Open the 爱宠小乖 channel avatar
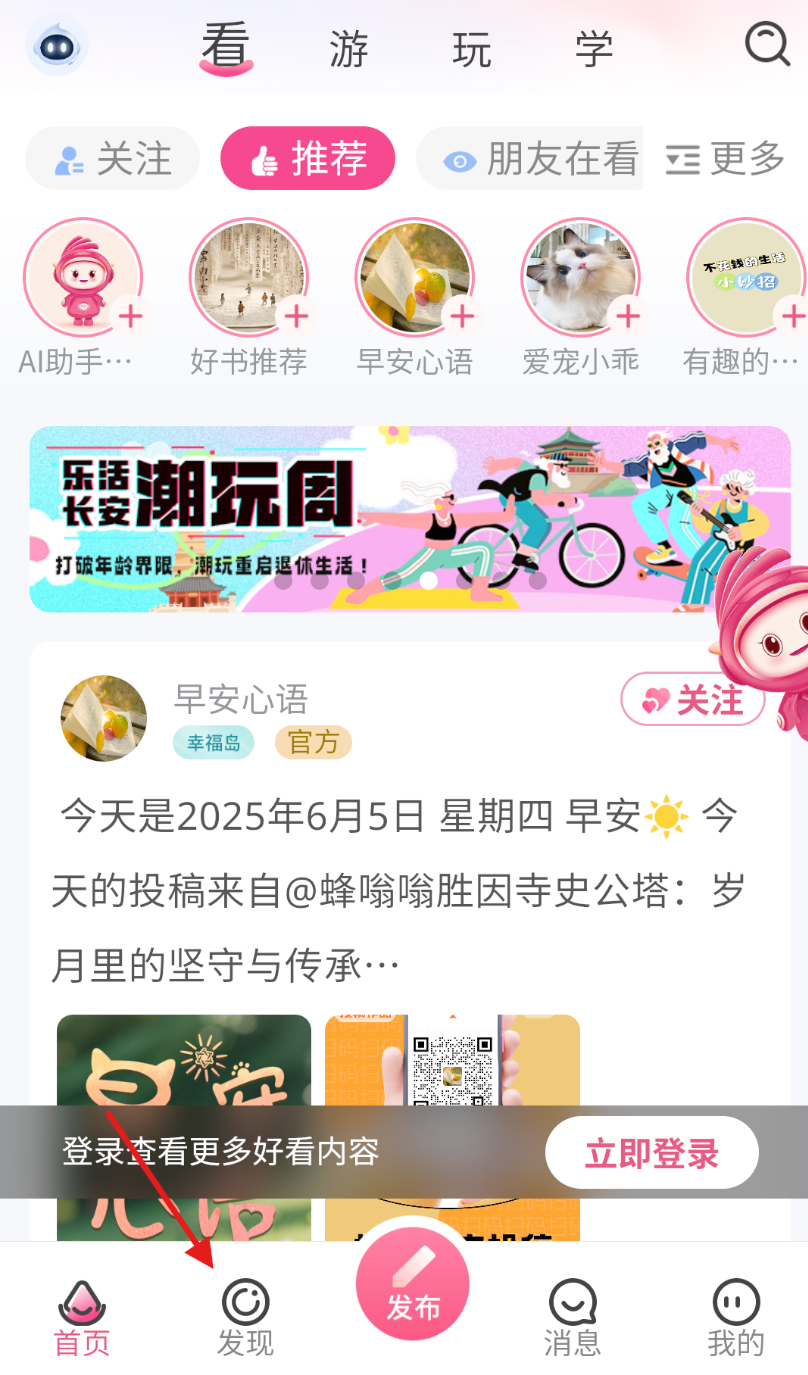 pyautogui.click(x=580, y=278)
